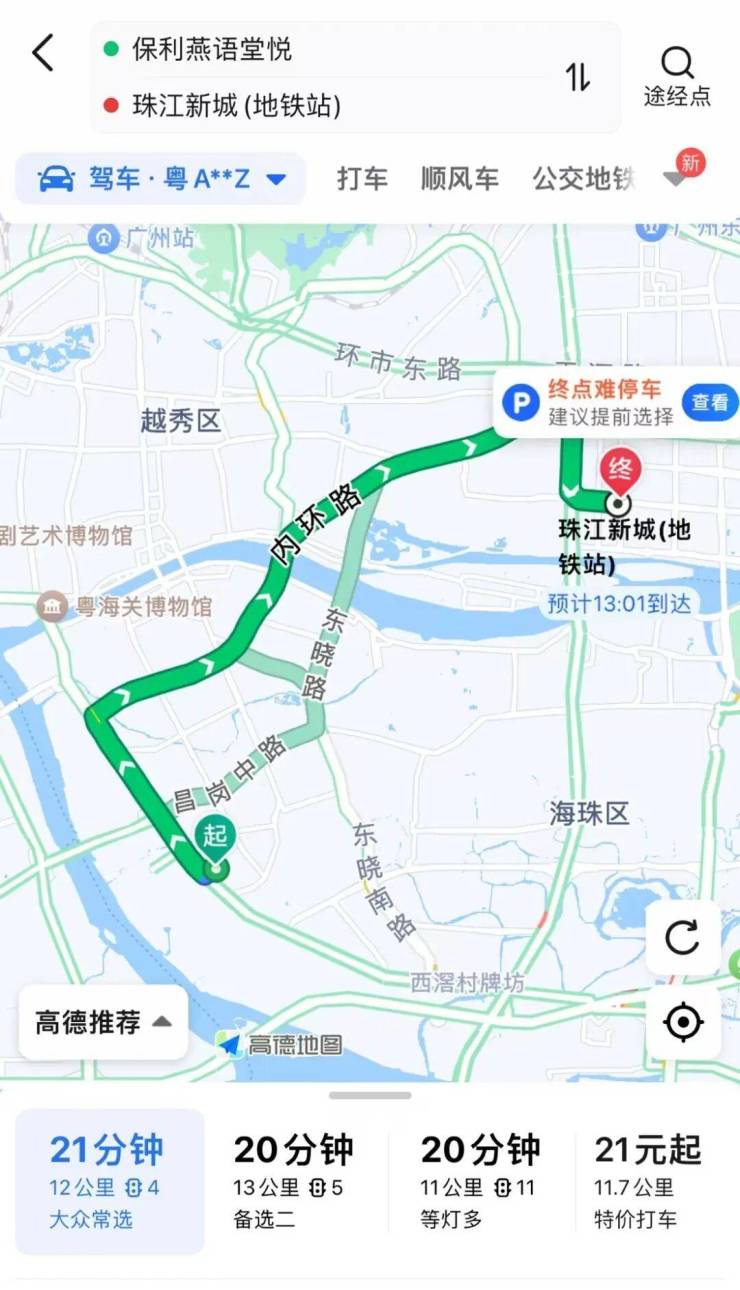Swap start and destination points
740x1290 pixels.
578,77
